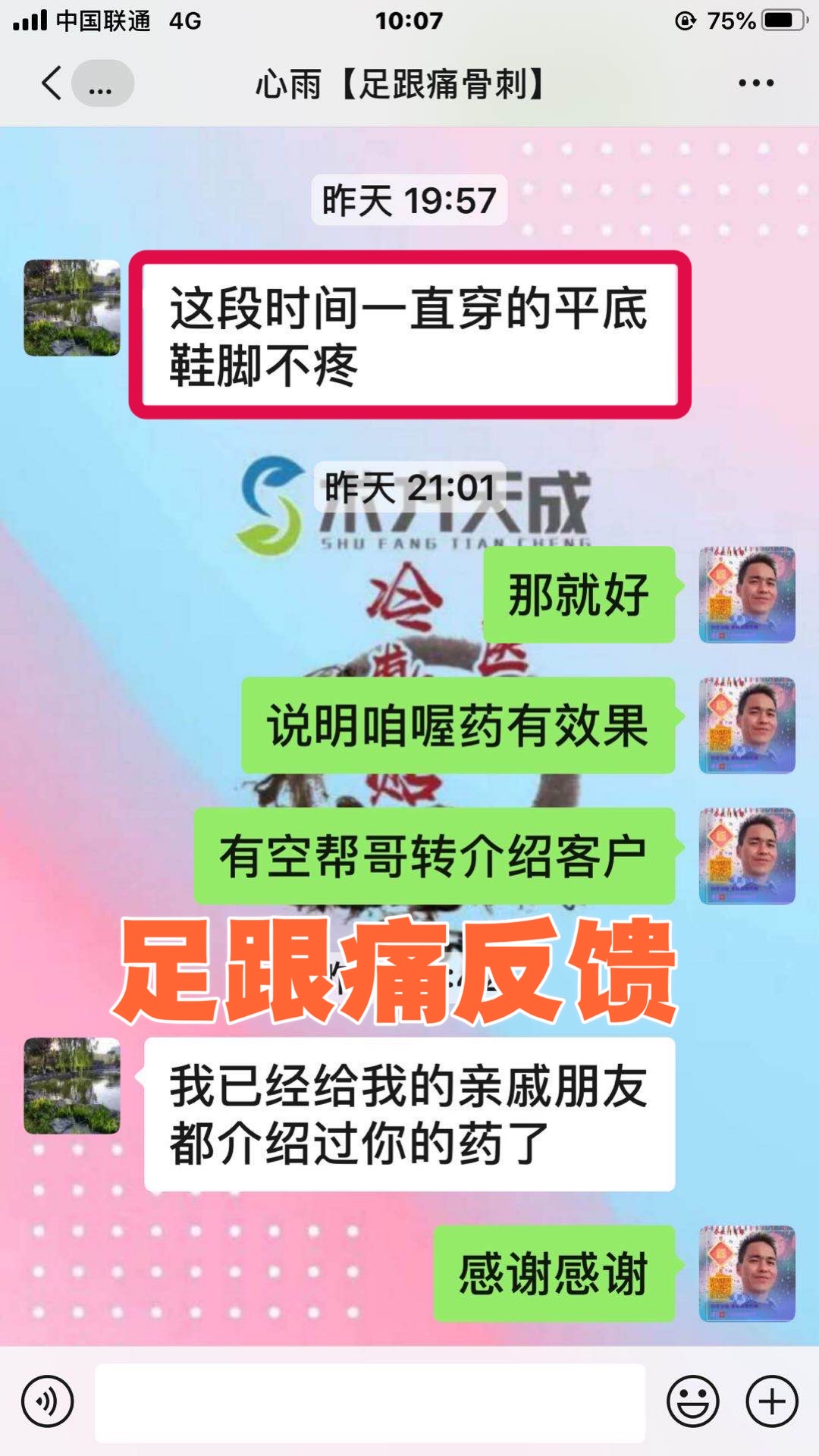Switch to voice message input

48,1401
